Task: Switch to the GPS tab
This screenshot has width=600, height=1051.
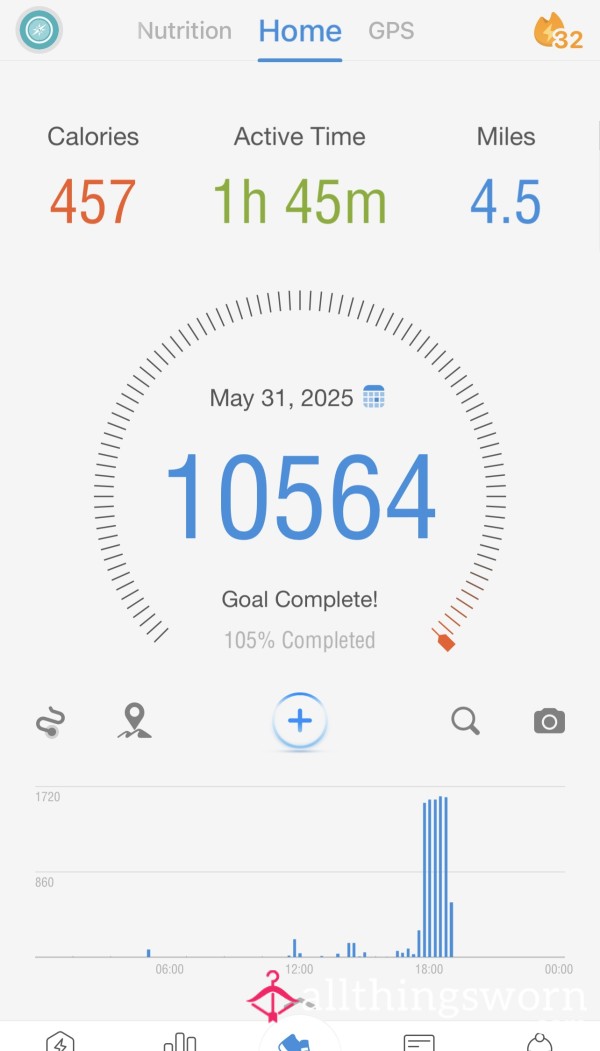Action: [x=391, y=31]
